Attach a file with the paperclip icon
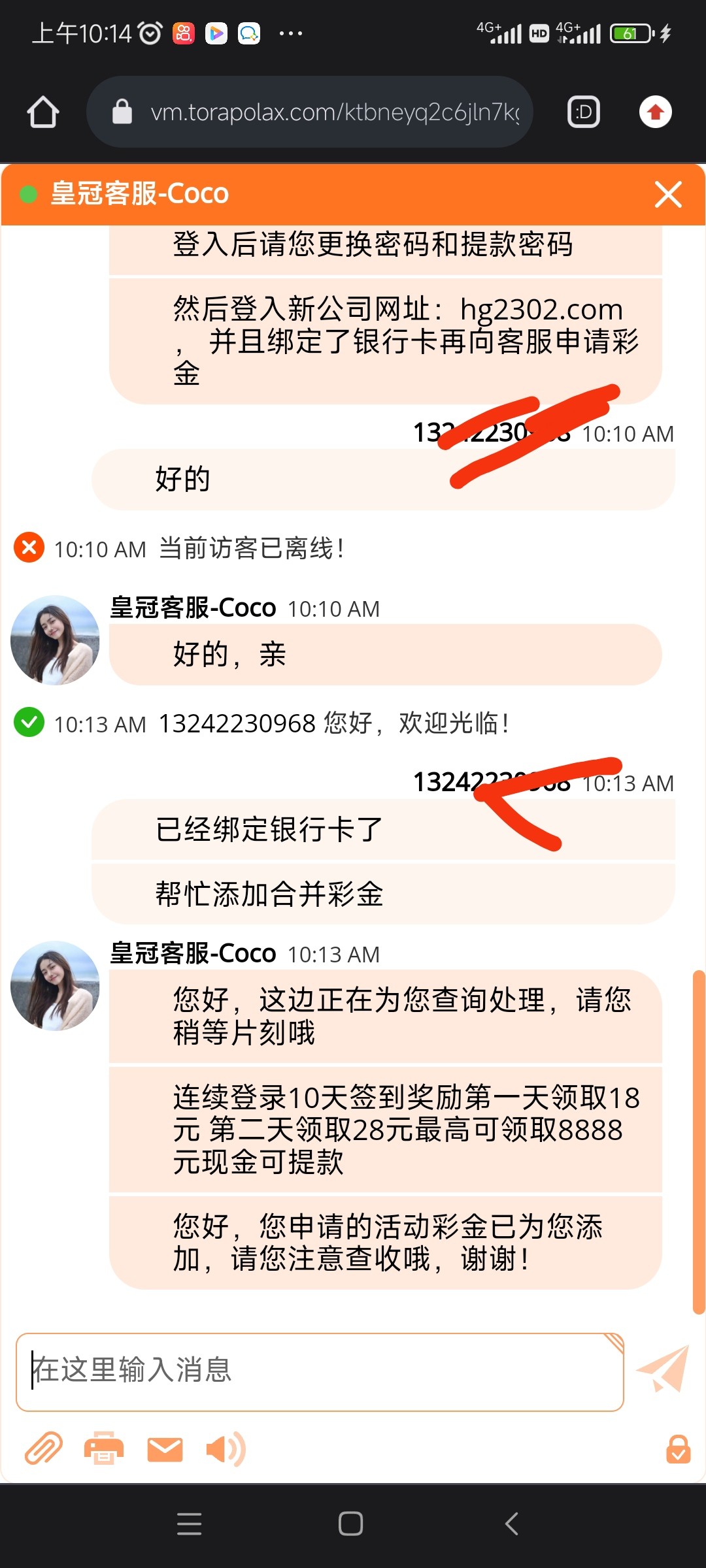Screen dimensions: 706x1568 43,1449
